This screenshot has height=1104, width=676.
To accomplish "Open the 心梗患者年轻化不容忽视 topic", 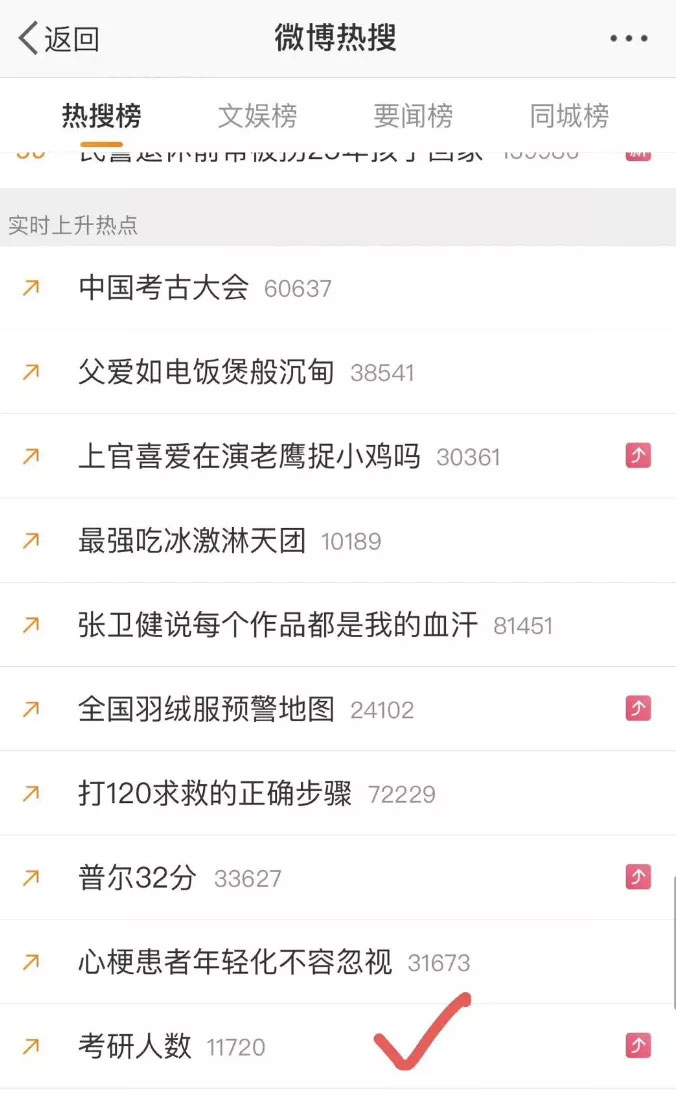I will pyautogui.click(x=338, y=962).
